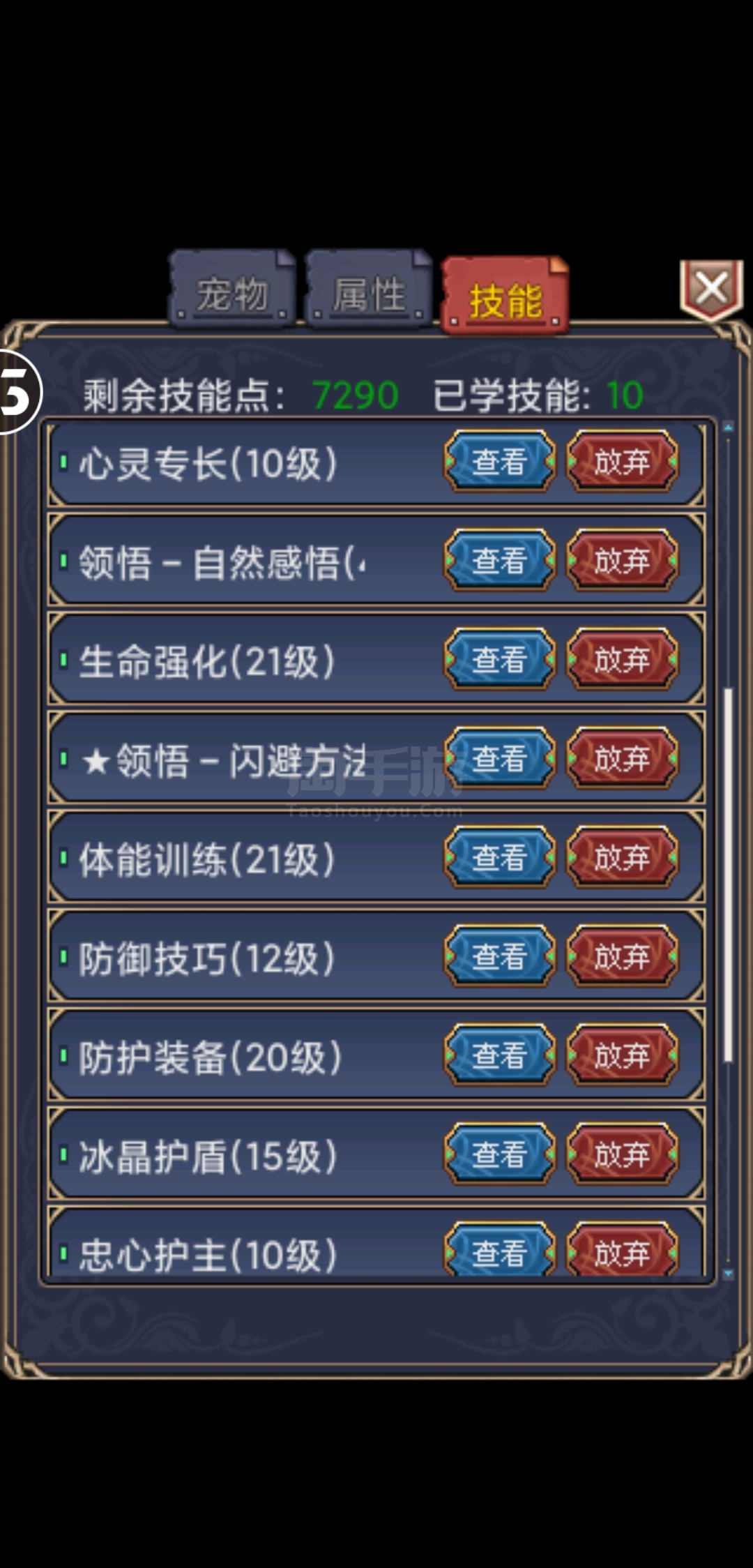Abandon the 领悟-闪避方法 skill
The width and height of the screenshot is (753, 1568).
(622, 758)
